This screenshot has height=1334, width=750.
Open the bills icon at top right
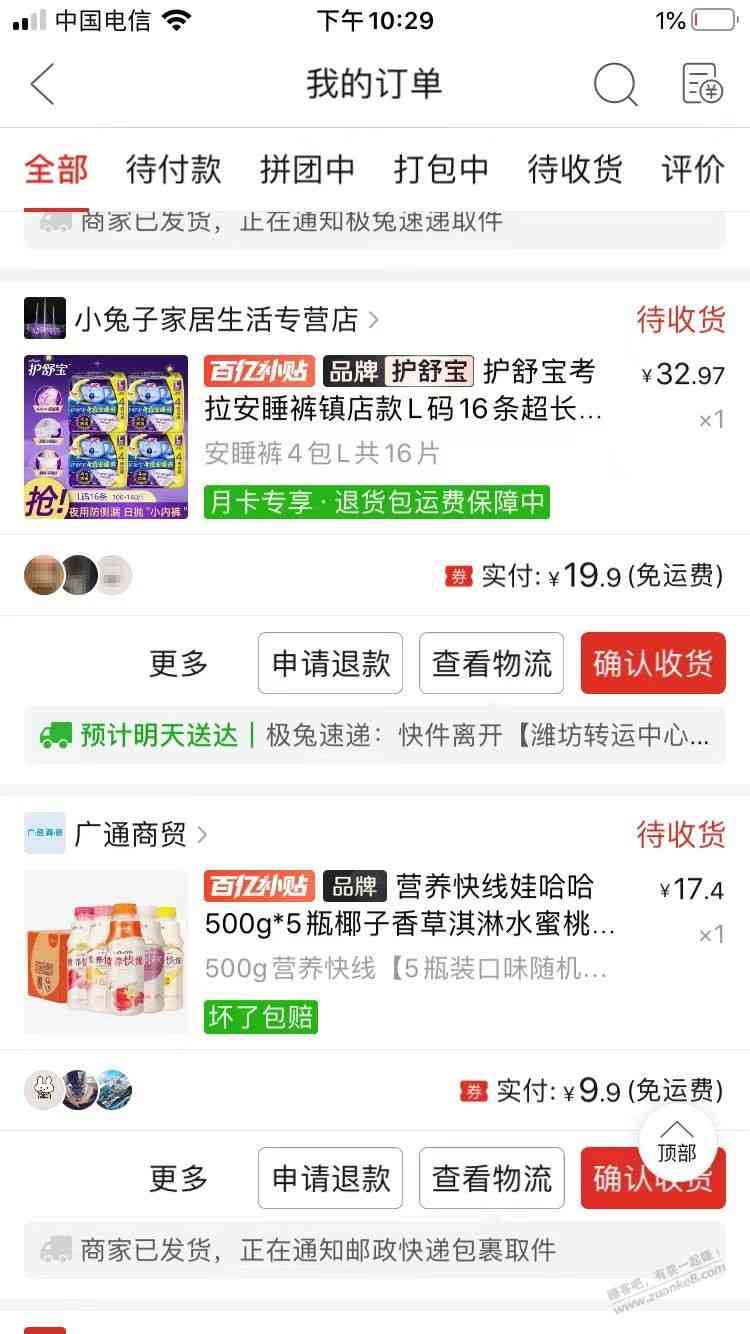coord(702,85)
